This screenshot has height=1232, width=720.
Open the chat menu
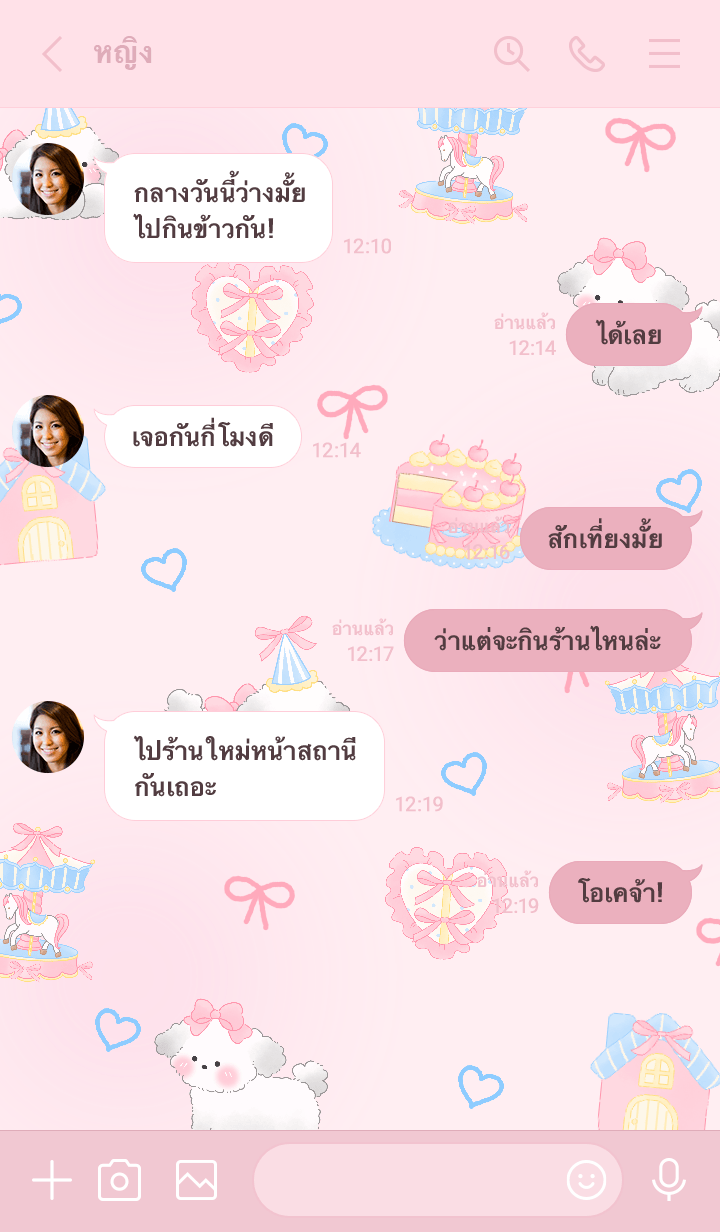pos(664,54)
